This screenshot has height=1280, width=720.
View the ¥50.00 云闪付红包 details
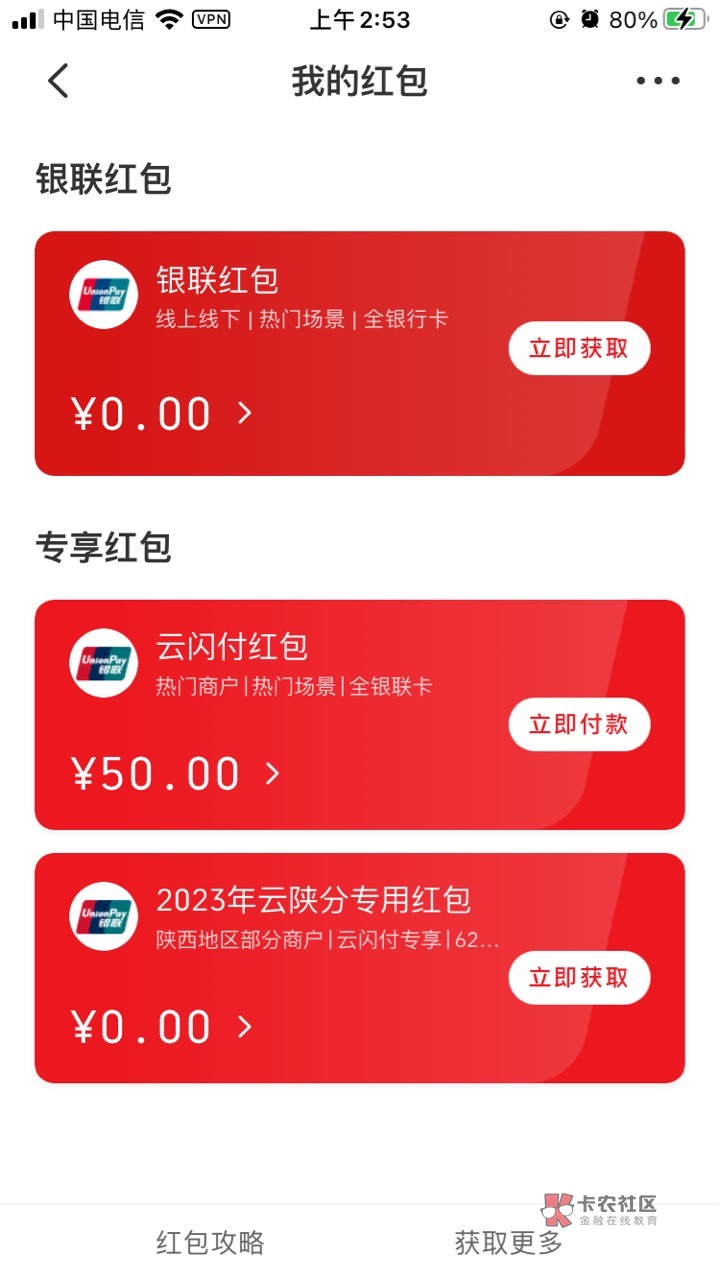coord(176,773)
